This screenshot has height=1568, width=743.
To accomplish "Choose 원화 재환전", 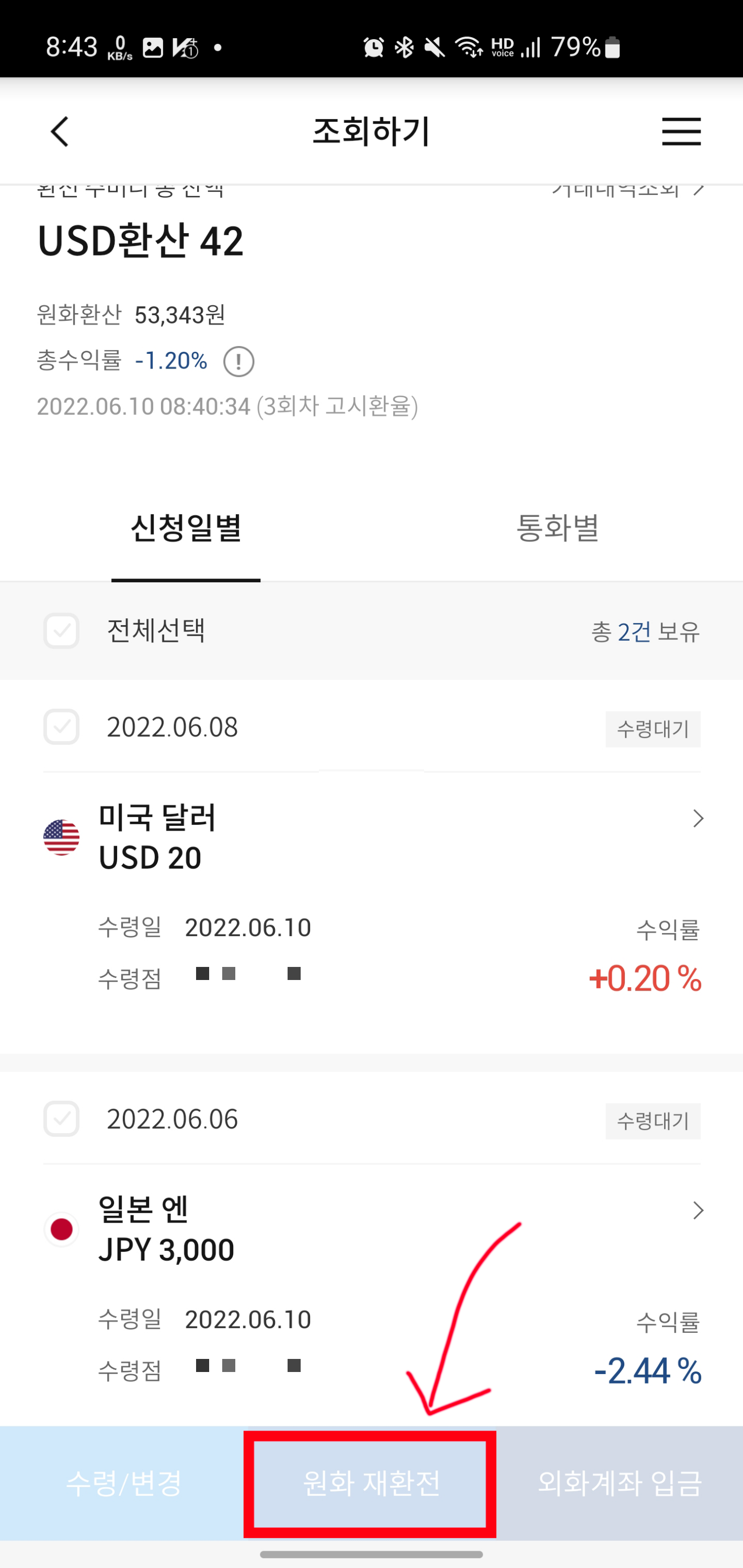I will tap(370, 1483).
